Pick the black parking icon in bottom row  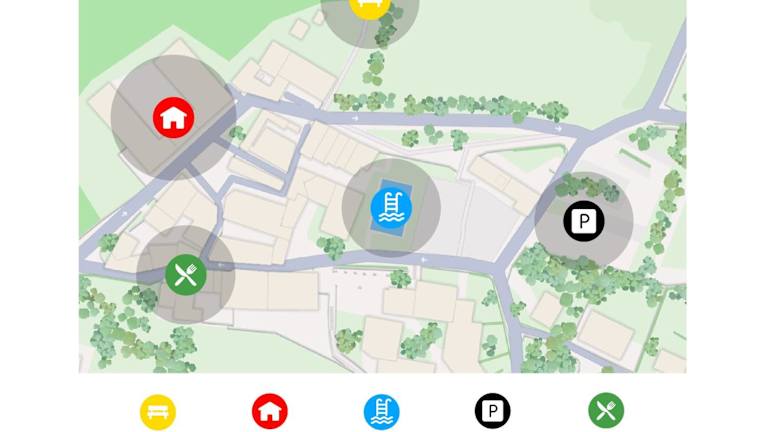tap(493, 411)
